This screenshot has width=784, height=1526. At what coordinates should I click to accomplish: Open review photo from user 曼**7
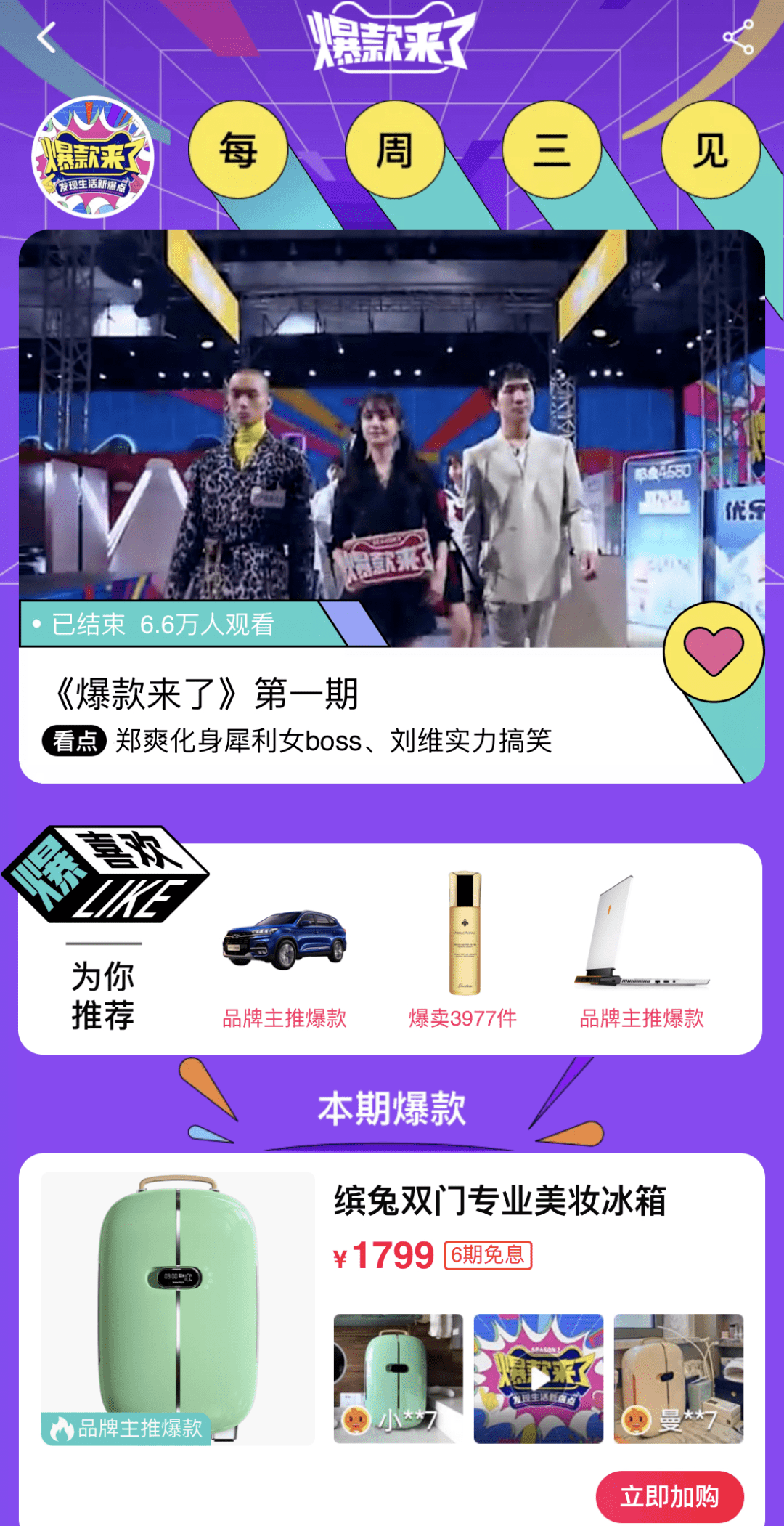679,1379
